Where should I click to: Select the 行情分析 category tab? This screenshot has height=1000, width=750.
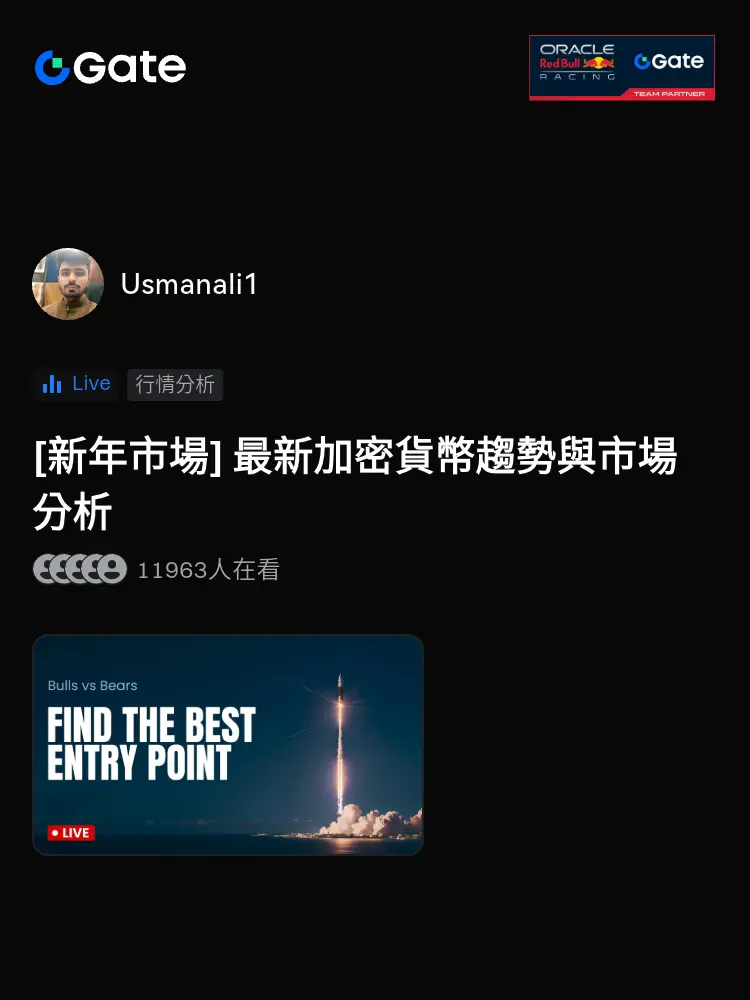pyautogui.click(x=175, y=384)
